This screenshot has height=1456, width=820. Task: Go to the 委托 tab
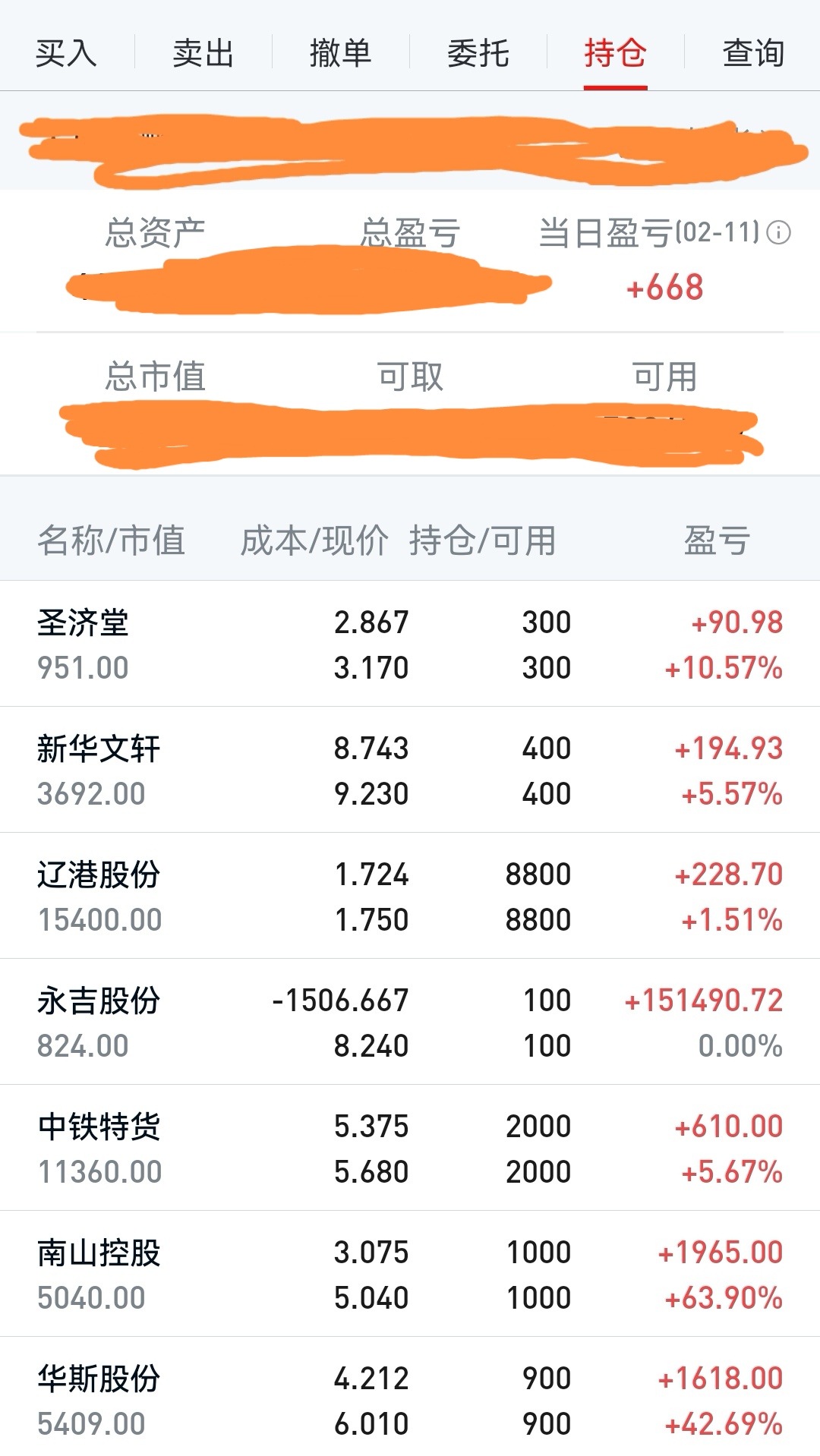click(478, 53)
